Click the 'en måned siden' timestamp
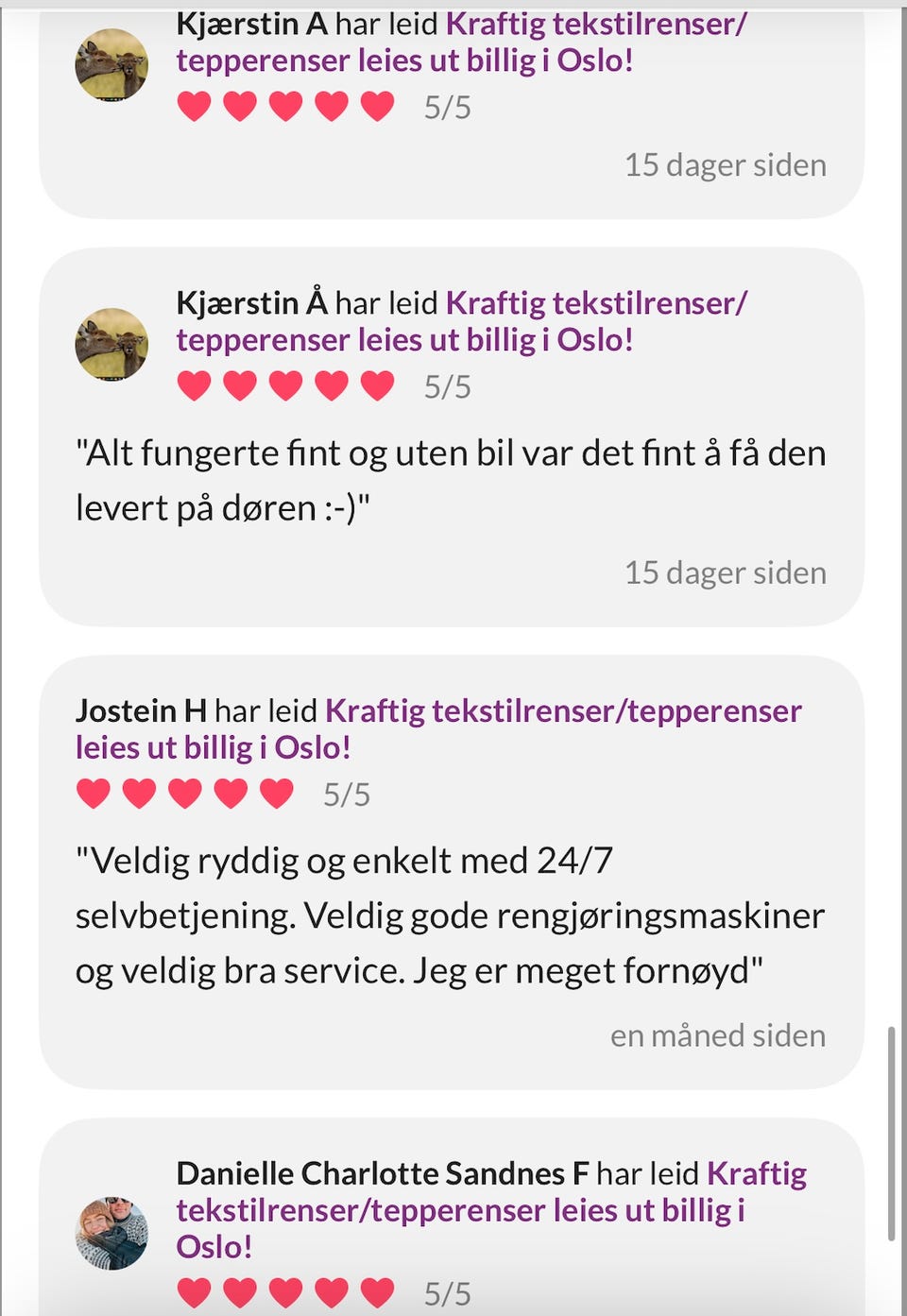Screen dimensions: 907x1316 tap(719, 1034)
